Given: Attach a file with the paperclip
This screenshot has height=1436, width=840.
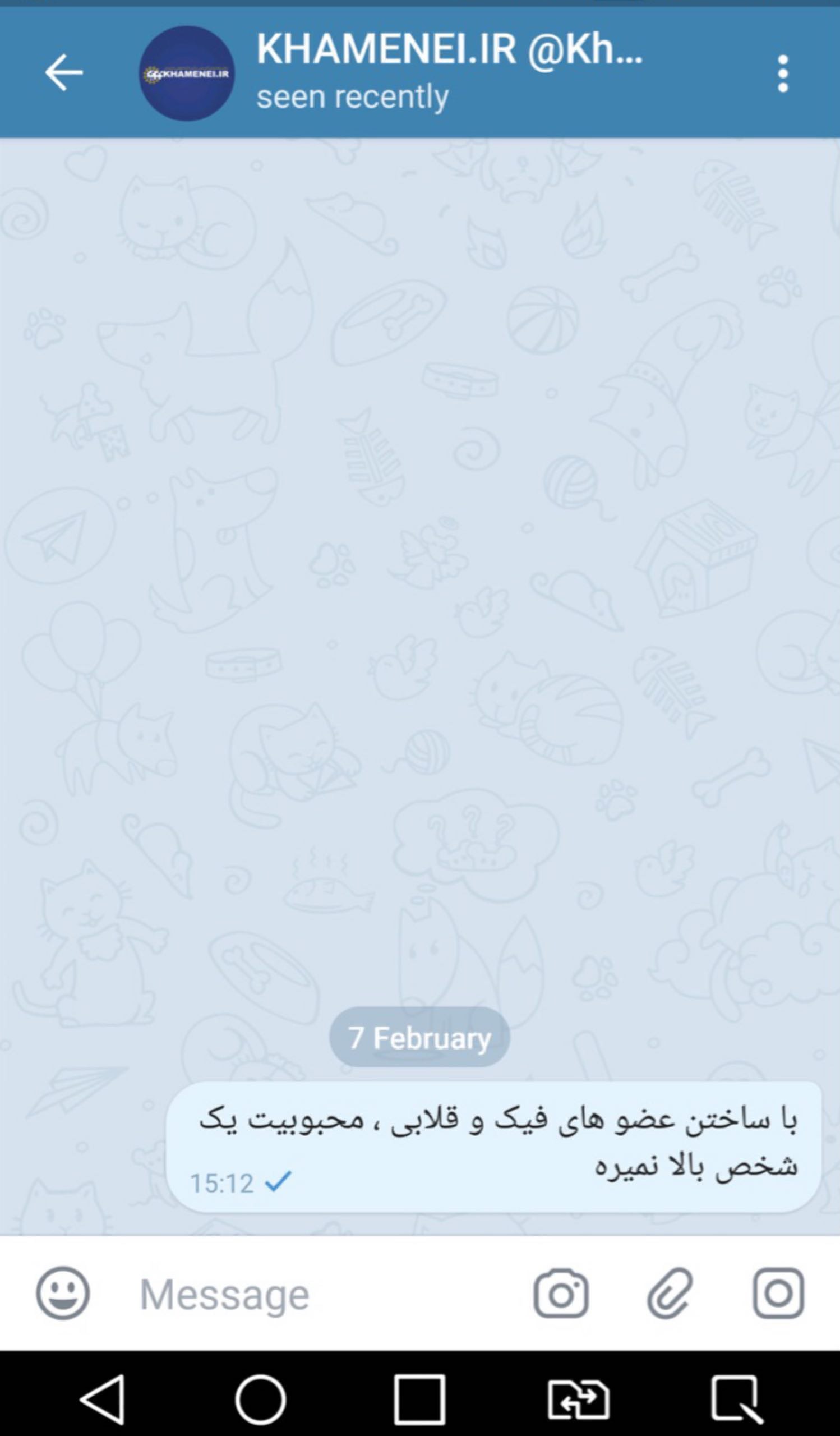Looking at the screenshot, I should click(x=670, y=1294).
